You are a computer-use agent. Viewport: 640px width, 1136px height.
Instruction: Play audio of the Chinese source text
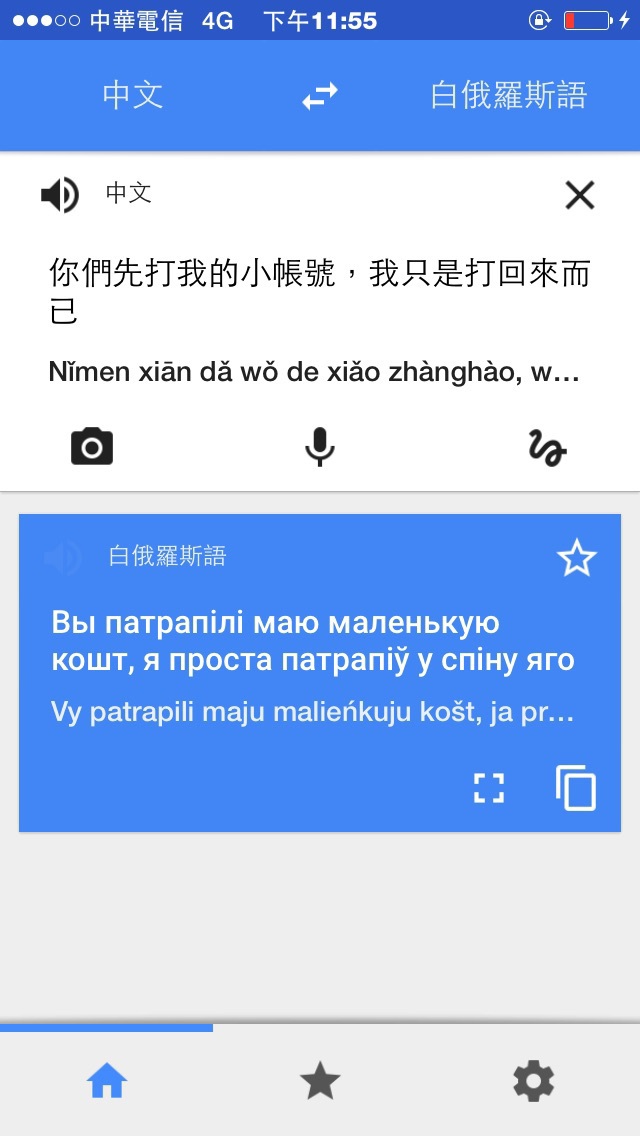pyautogui.click(x=59, y=194)
